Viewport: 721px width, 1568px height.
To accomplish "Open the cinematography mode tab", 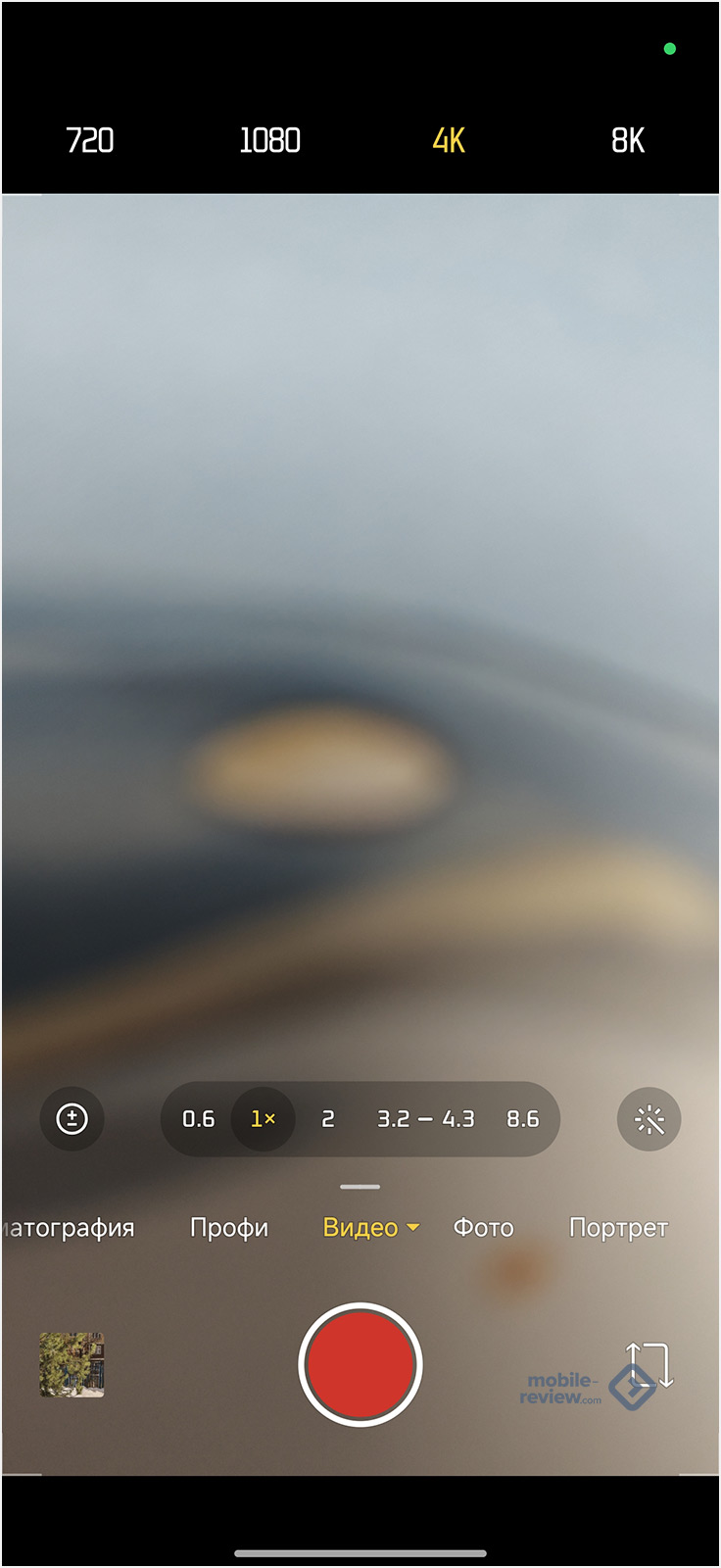I will 67,1228.
